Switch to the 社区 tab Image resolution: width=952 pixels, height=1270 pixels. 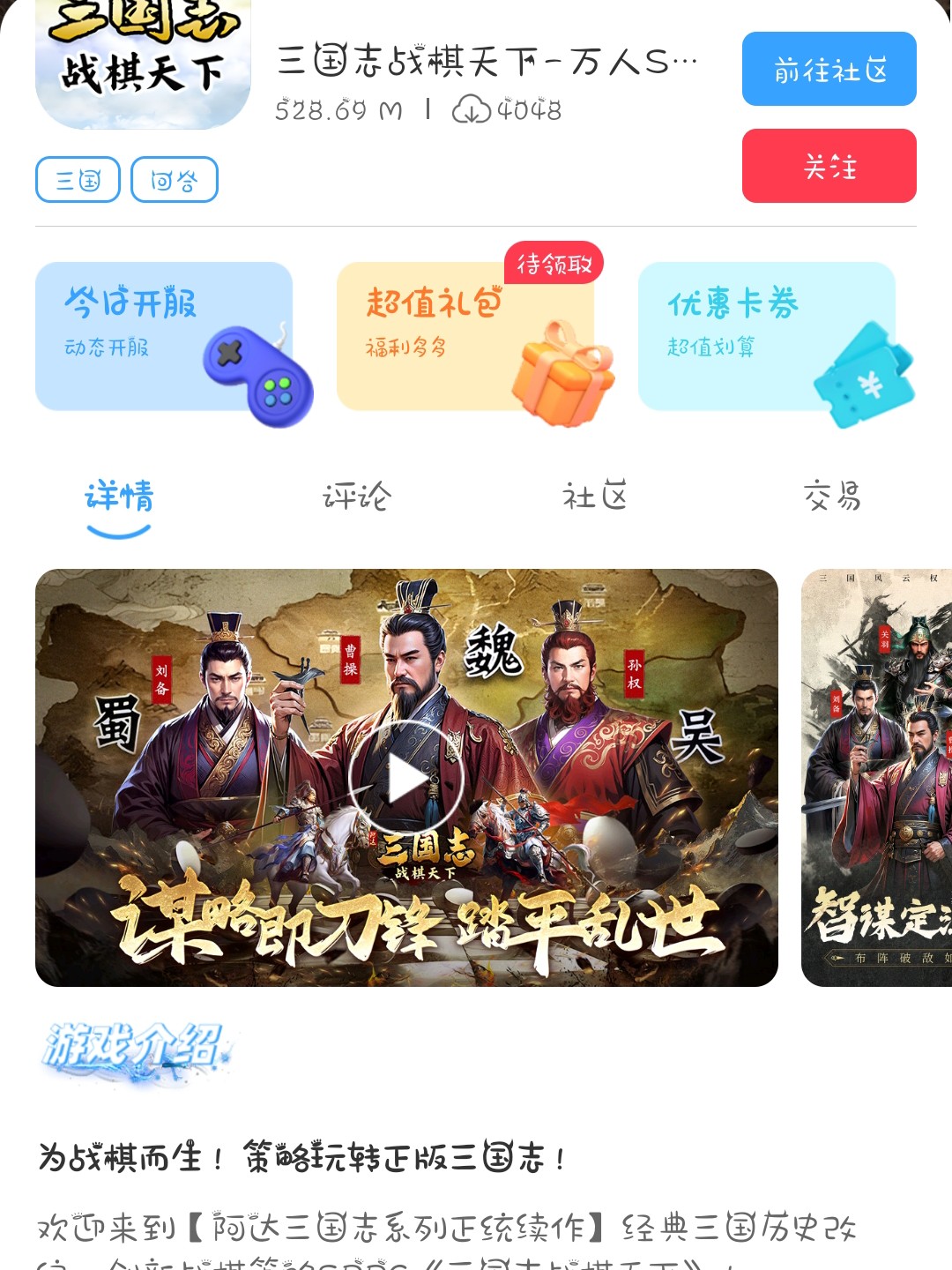click(x=595, y=497)
